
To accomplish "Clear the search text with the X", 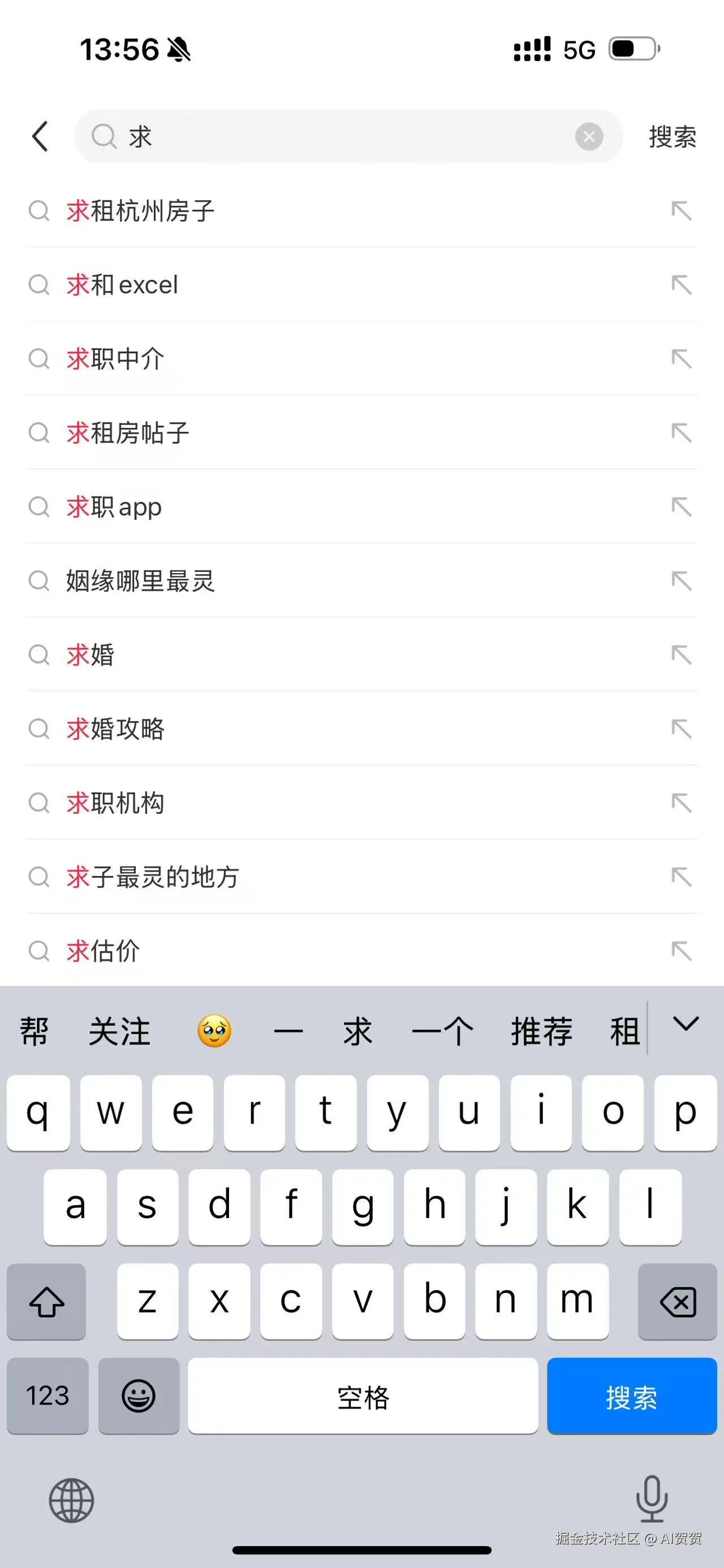I will [589, 136].
